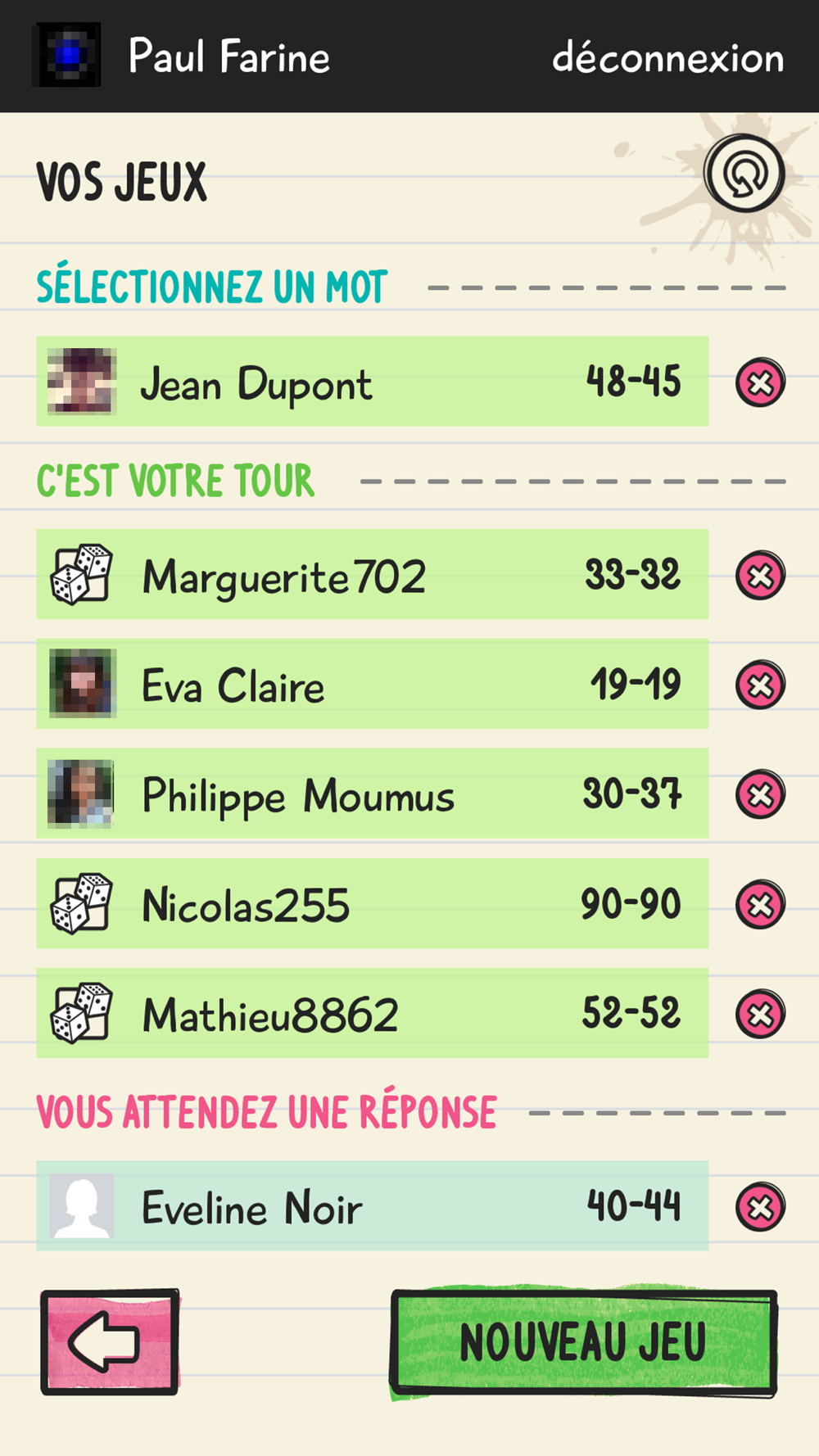Screen dimensions: 819x1456
Task: Delete the Nicolas255 game
Action: 760,904
